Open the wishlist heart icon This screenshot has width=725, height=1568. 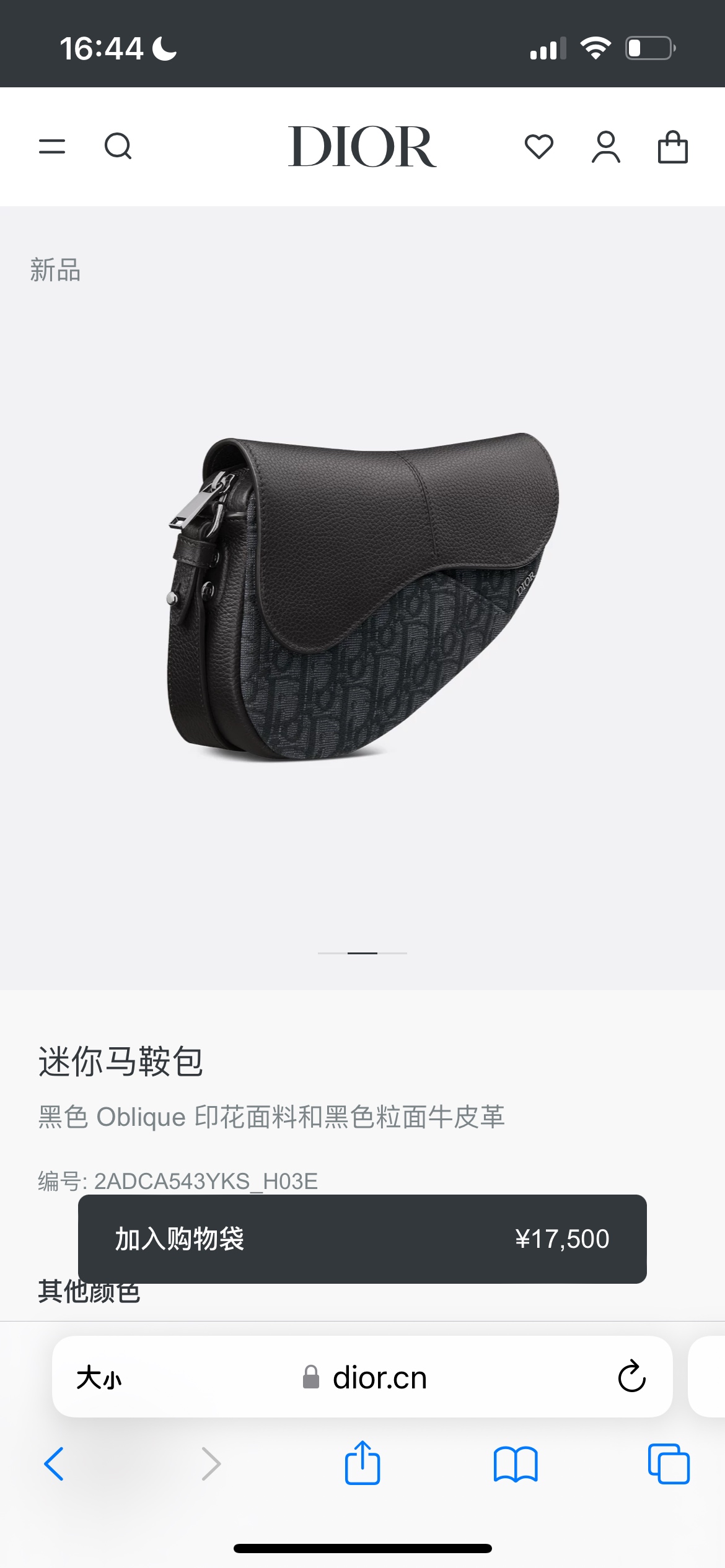point(538,147)
